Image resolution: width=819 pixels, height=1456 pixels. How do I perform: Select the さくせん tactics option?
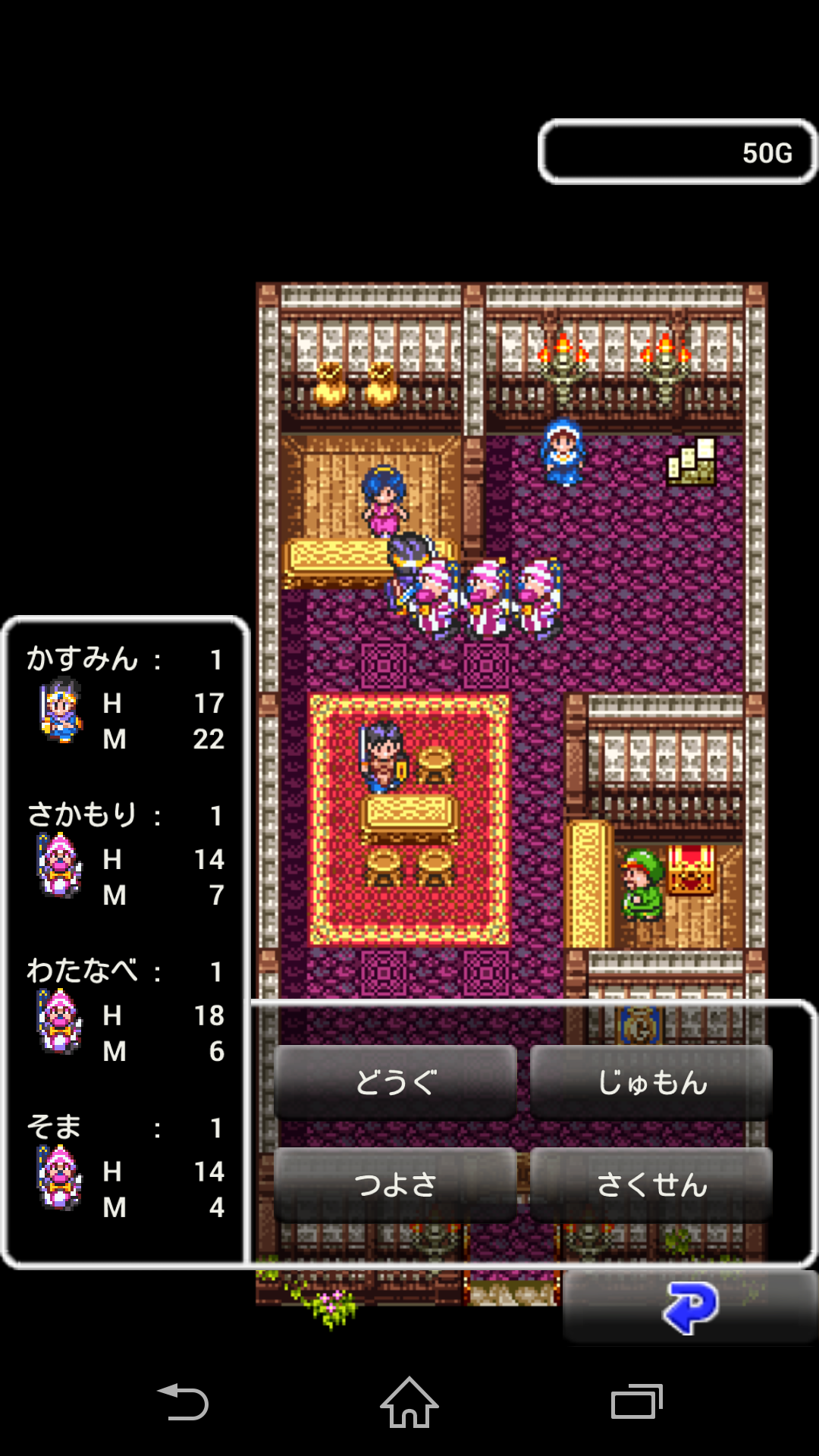pos(651,1185)
